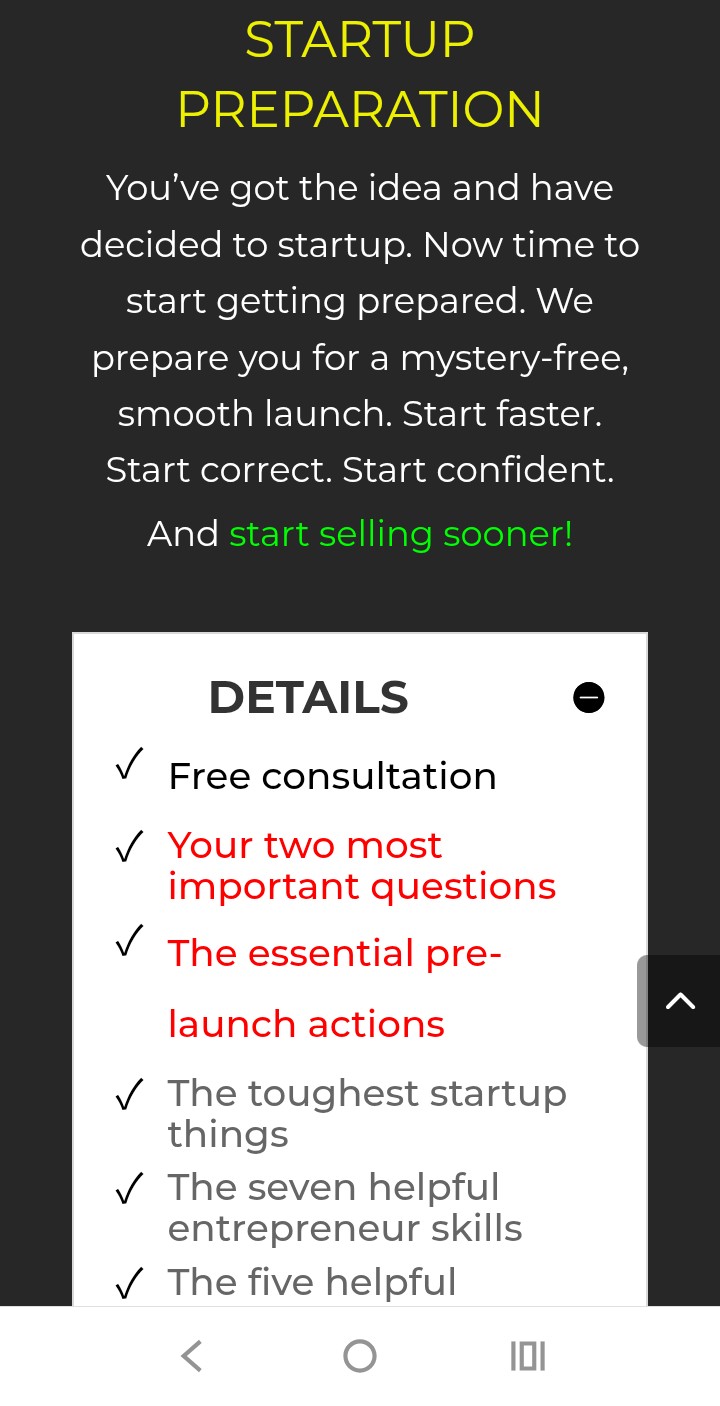Image resolution: width=720 pixels, height=1406 pixels.
Task: Tap the scroll-to-top arrow button
Action: (679, 1001)
